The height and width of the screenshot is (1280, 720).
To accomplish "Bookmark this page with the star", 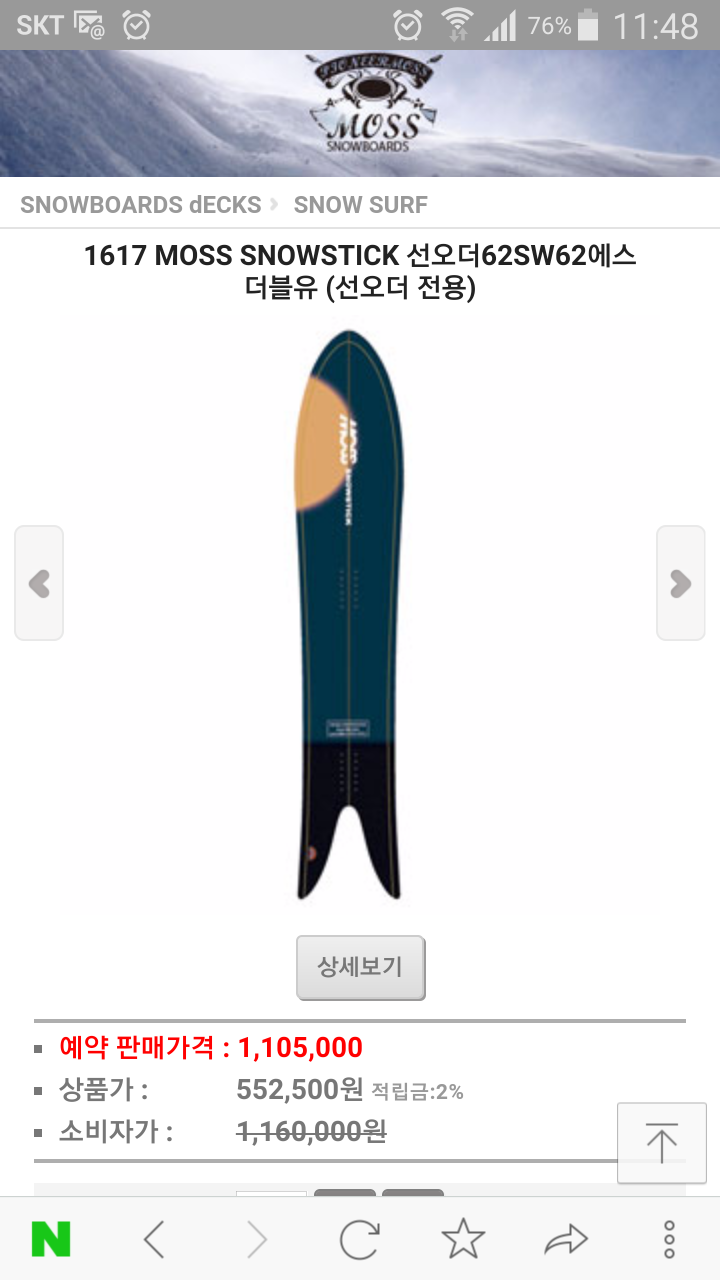I will 463,1240.
